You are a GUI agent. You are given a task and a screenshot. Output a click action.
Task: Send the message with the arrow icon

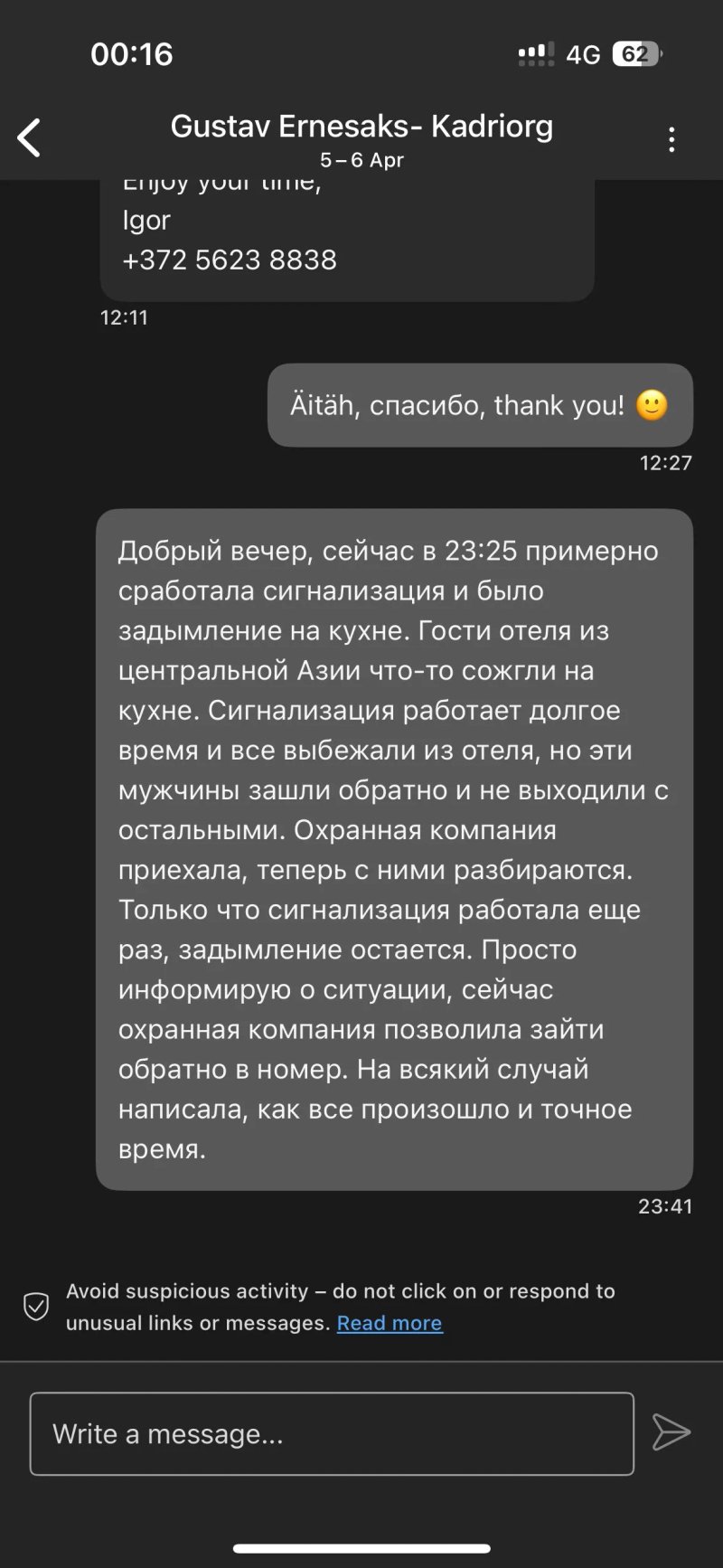pos(671,1432)
